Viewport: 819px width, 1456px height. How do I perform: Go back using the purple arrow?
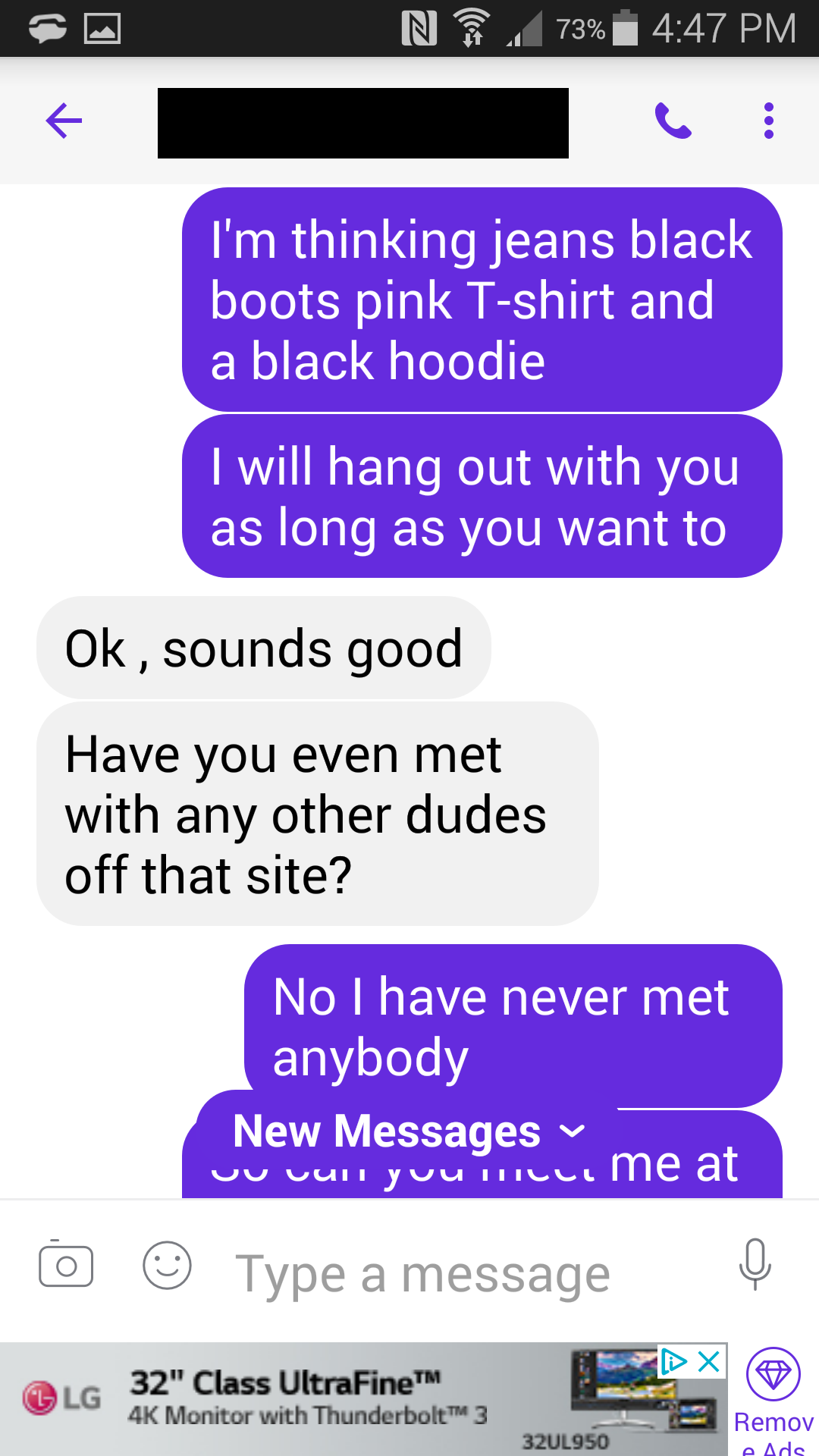pyautogui.click(x=64, y=121)
